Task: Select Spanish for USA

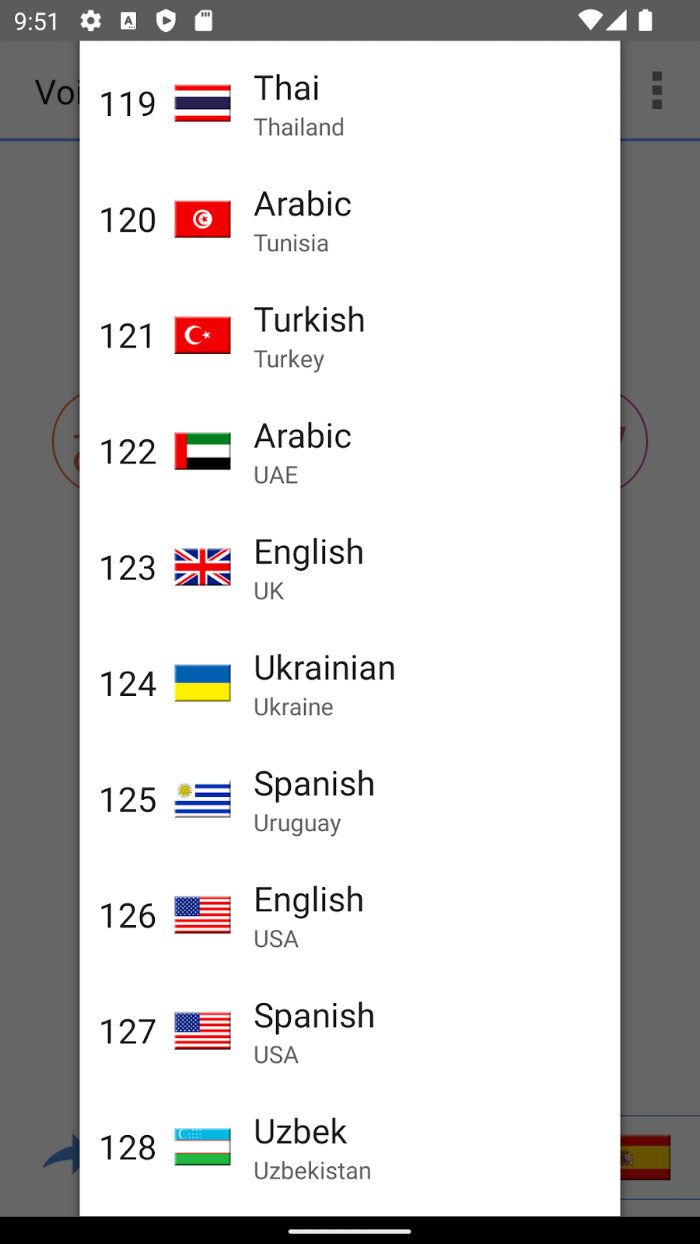Action: pos(349,1032)
